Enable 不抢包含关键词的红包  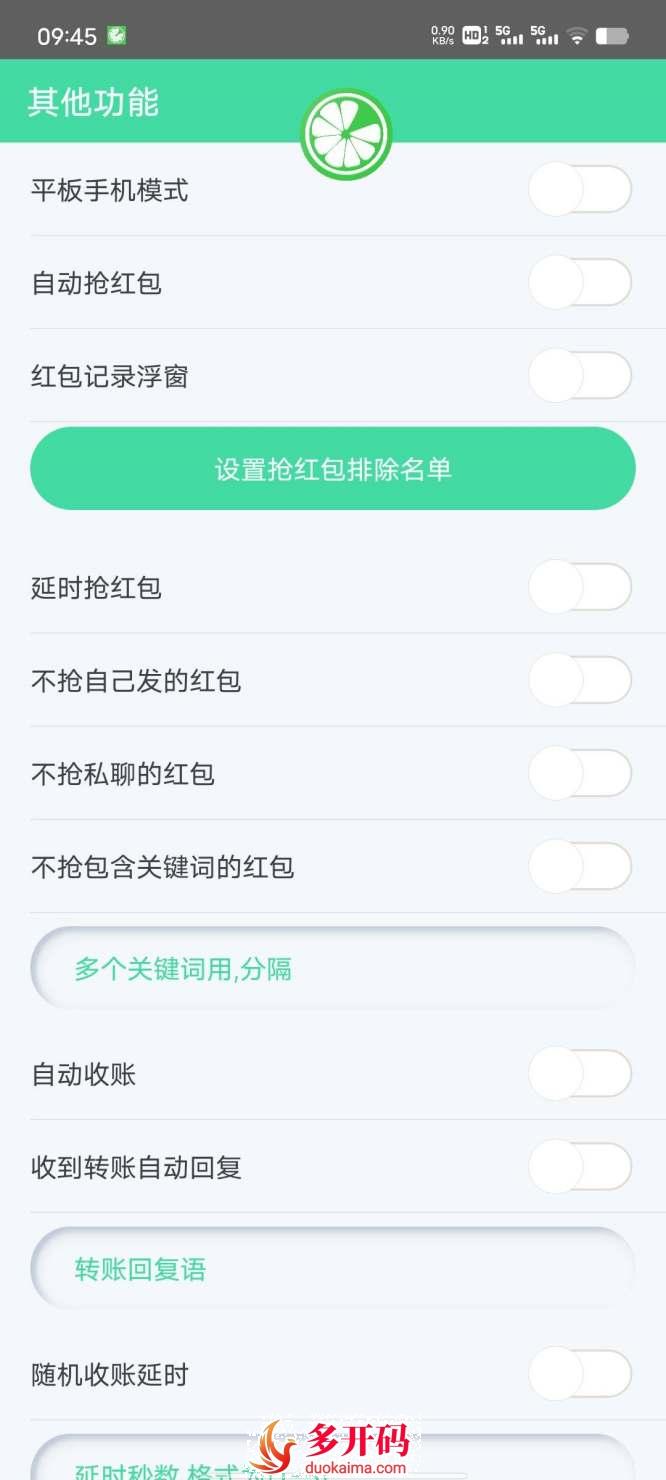[x=580, y=867]
